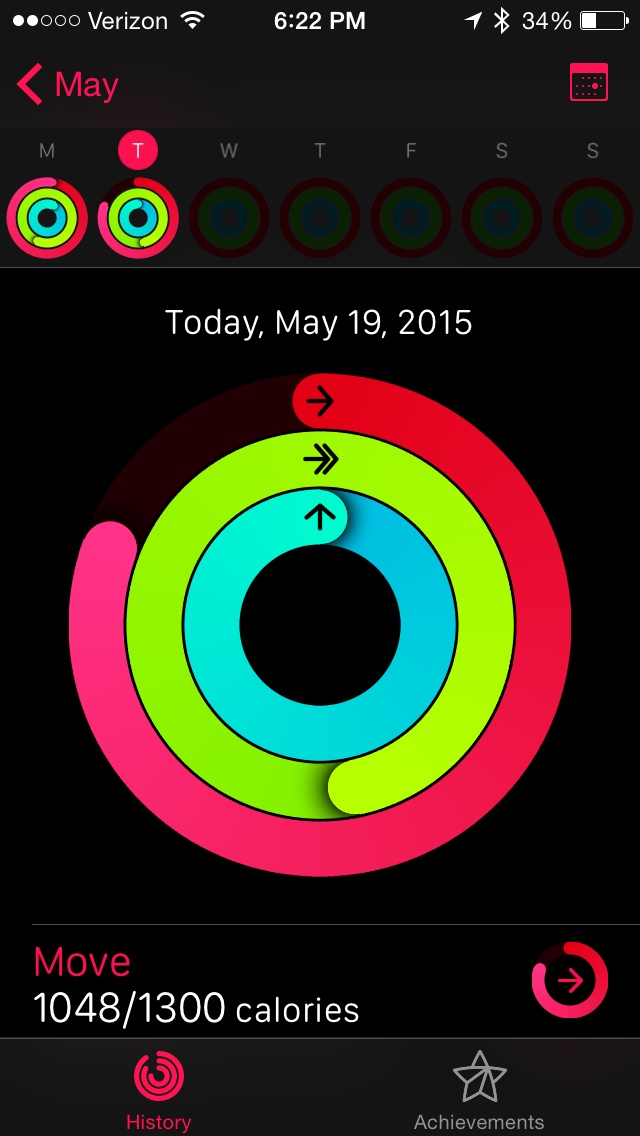Select Wednesday's activity rings
This screenshot has width=640, height=1136.
click(x=229, y=217)
